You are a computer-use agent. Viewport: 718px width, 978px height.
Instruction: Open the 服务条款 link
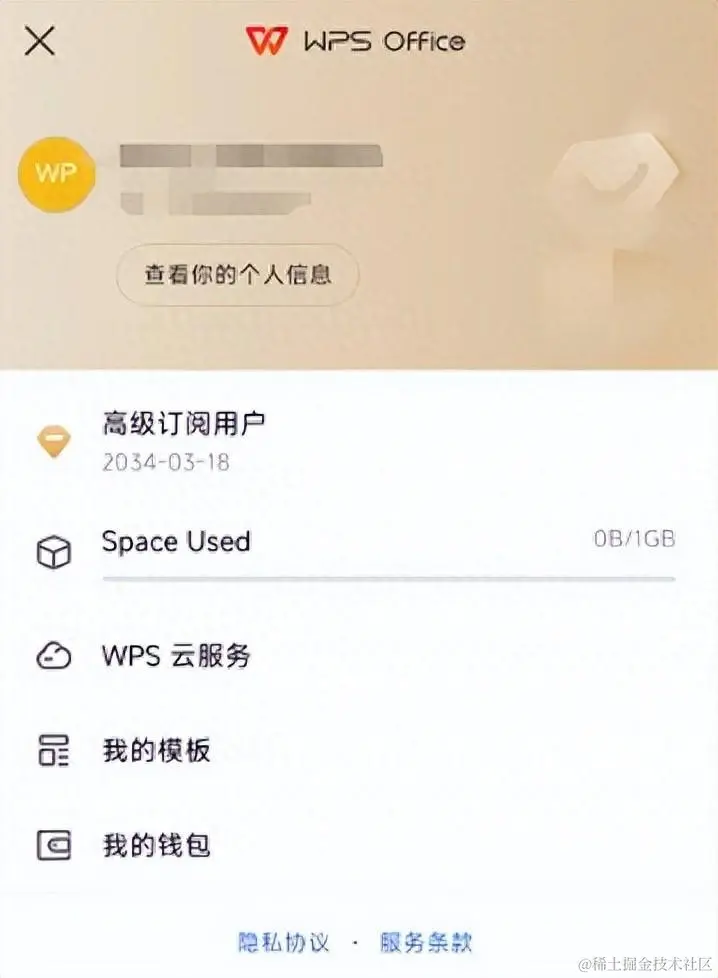(426, 942)
